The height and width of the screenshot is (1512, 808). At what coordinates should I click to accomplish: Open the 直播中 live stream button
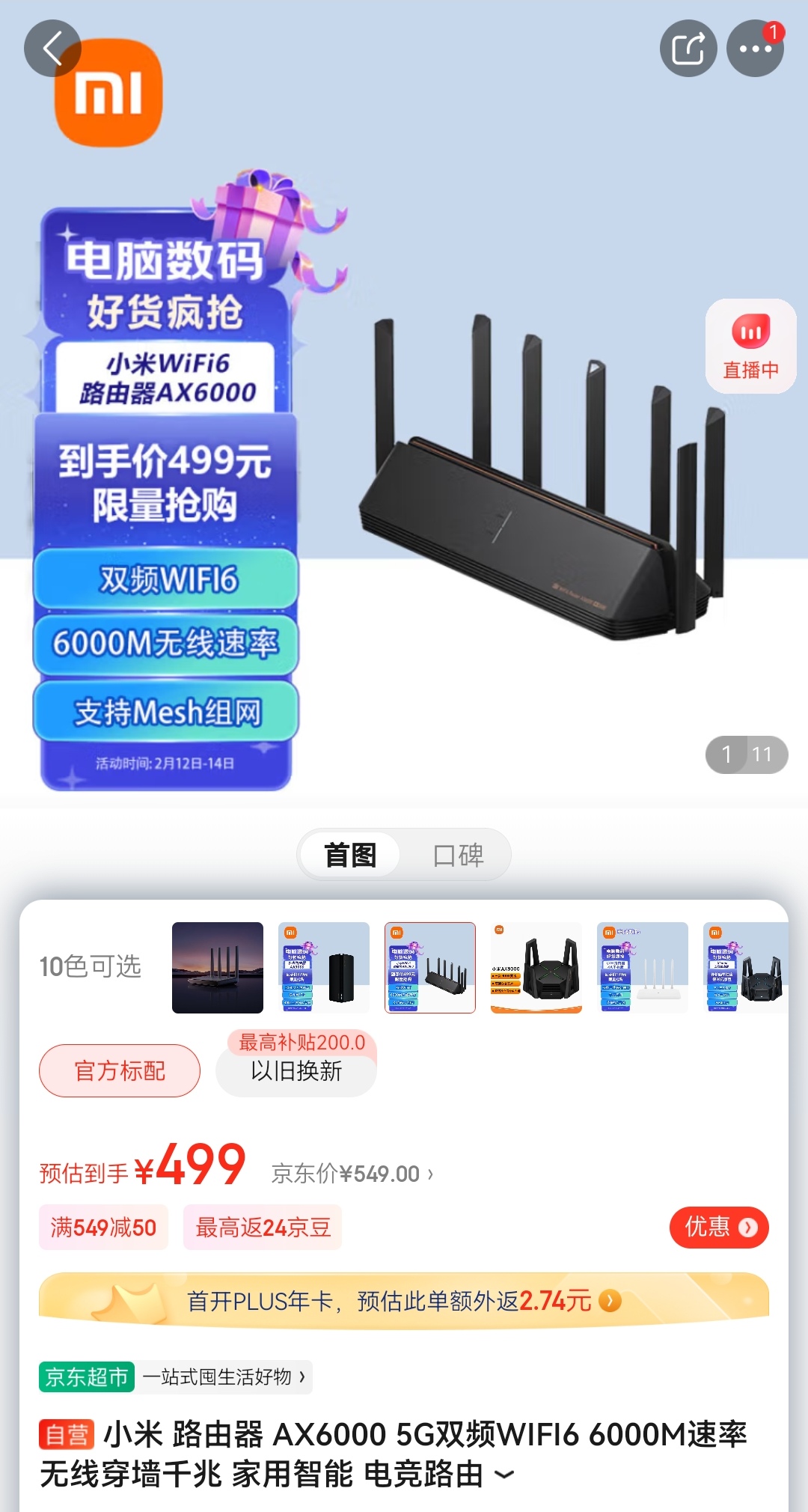(x=750, y=346)
